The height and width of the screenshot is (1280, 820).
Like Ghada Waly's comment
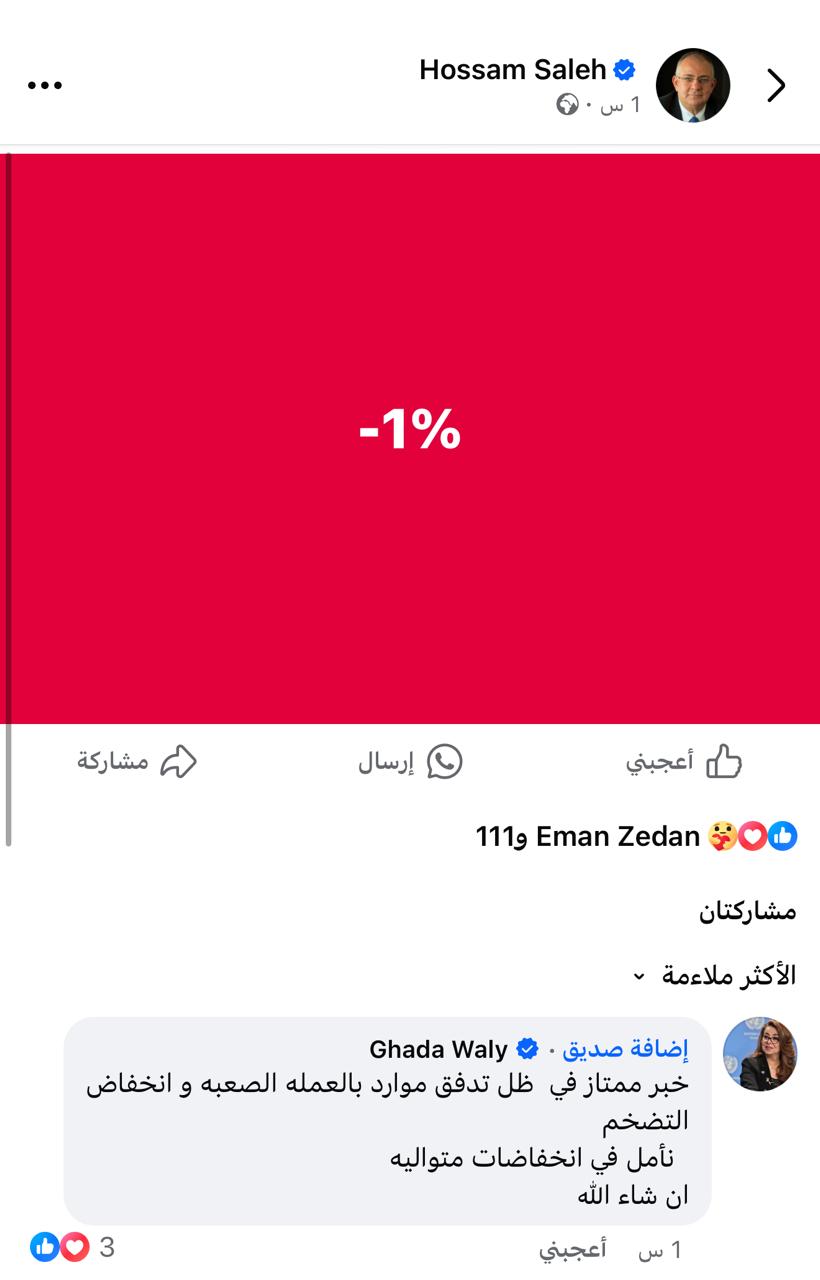(572, 1250)
